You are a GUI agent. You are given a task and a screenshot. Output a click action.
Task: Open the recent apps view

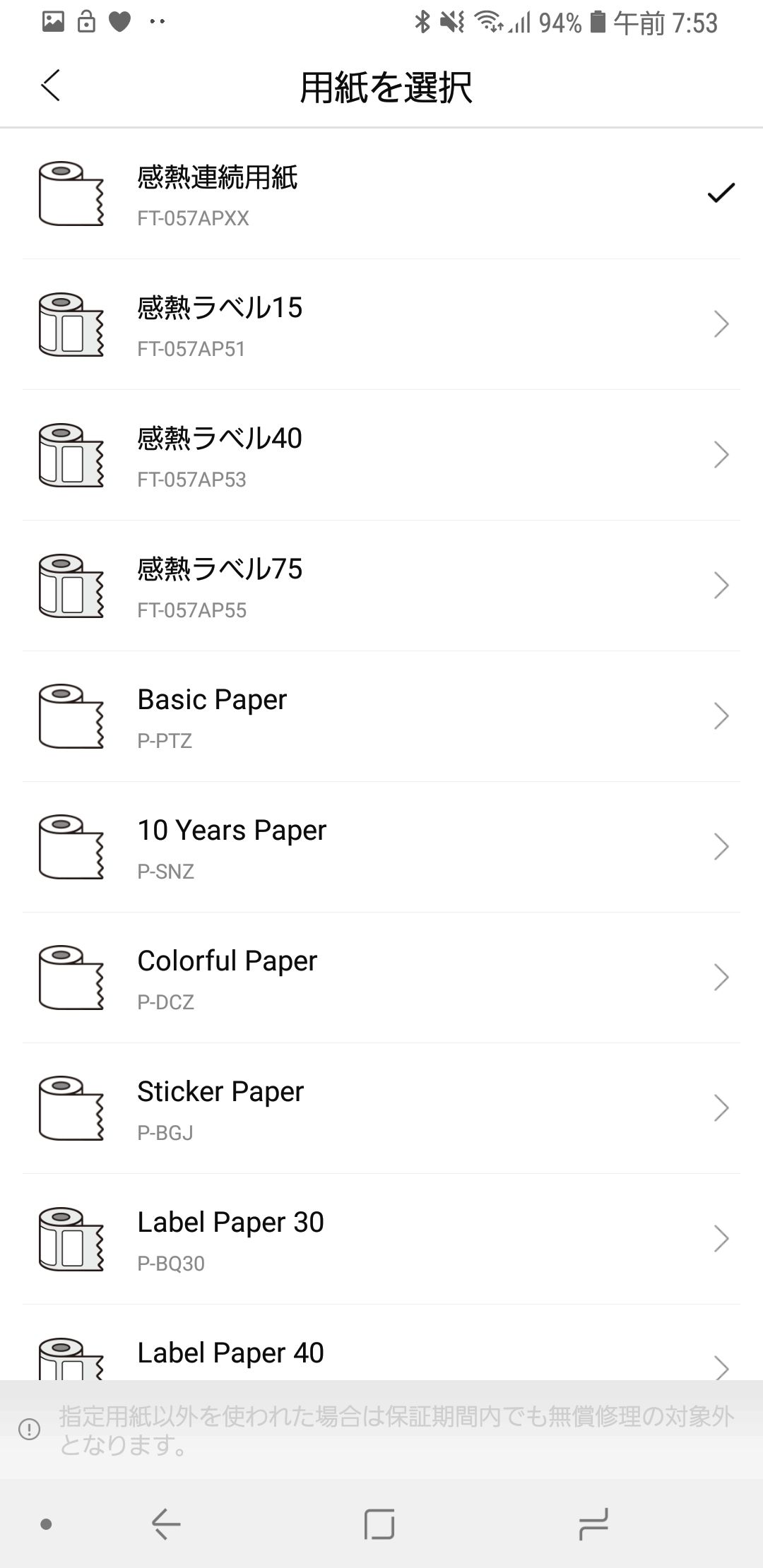click(x=593, y=1524)
